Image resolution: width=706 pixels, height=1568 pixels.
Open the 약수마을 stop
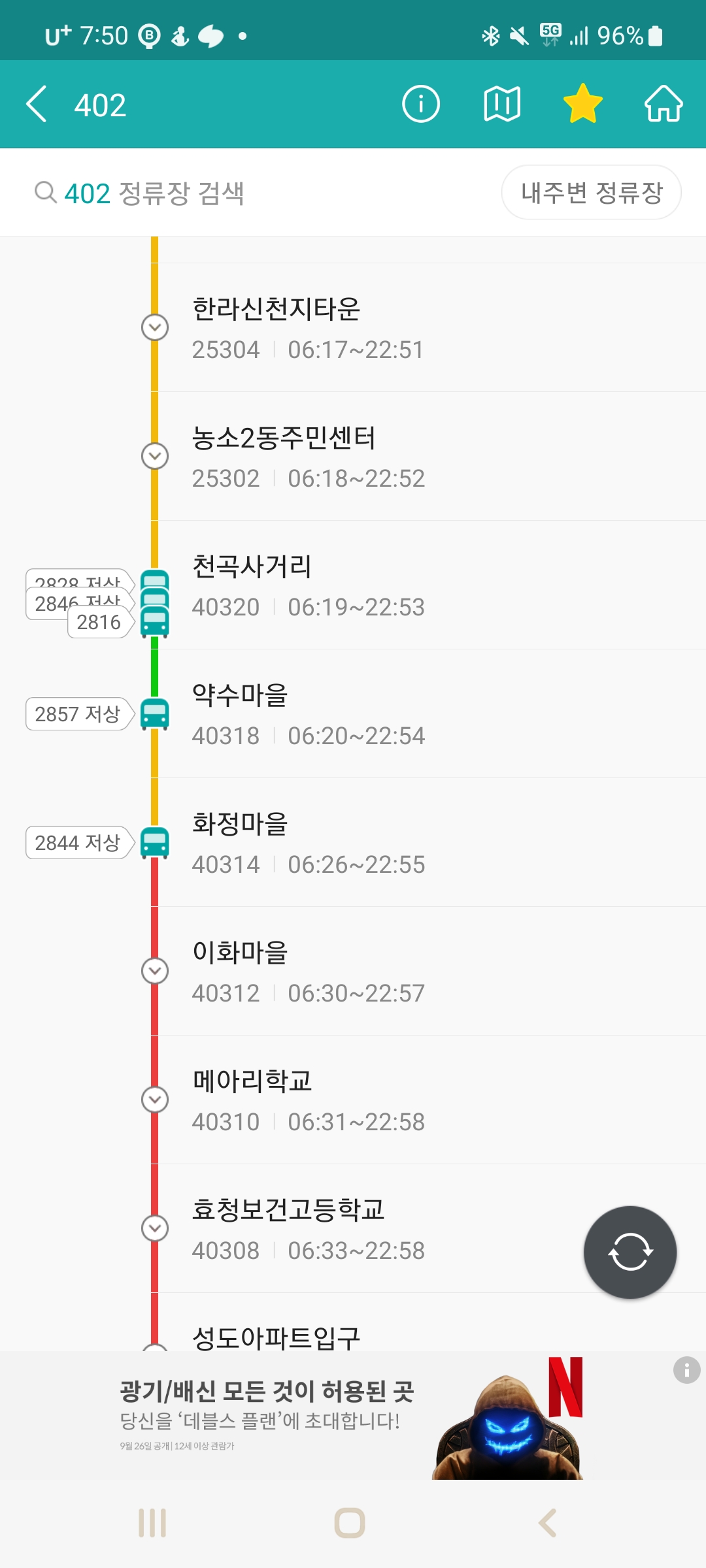pyautogui.click(x=392, y=714)
